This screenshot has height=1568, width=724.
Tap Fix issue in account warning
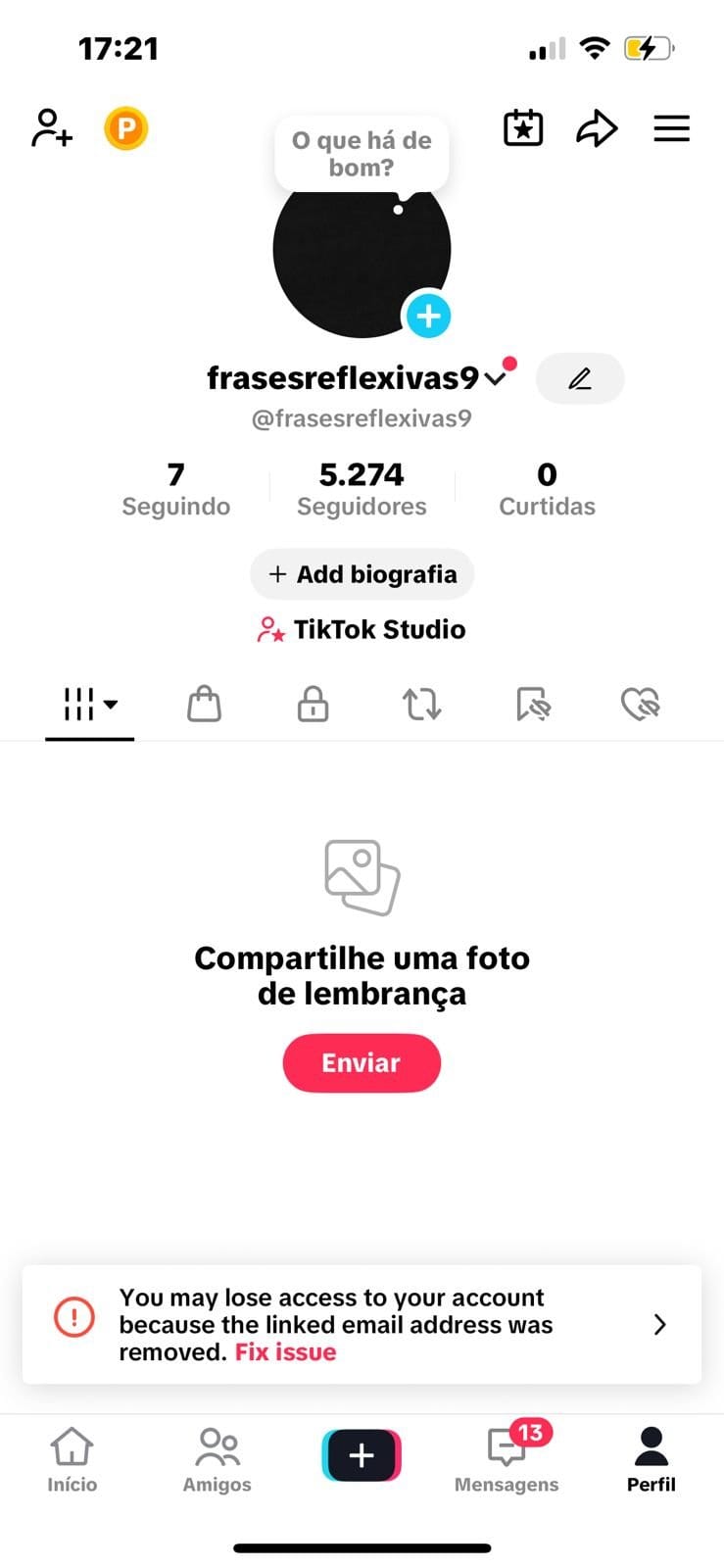285,1352
